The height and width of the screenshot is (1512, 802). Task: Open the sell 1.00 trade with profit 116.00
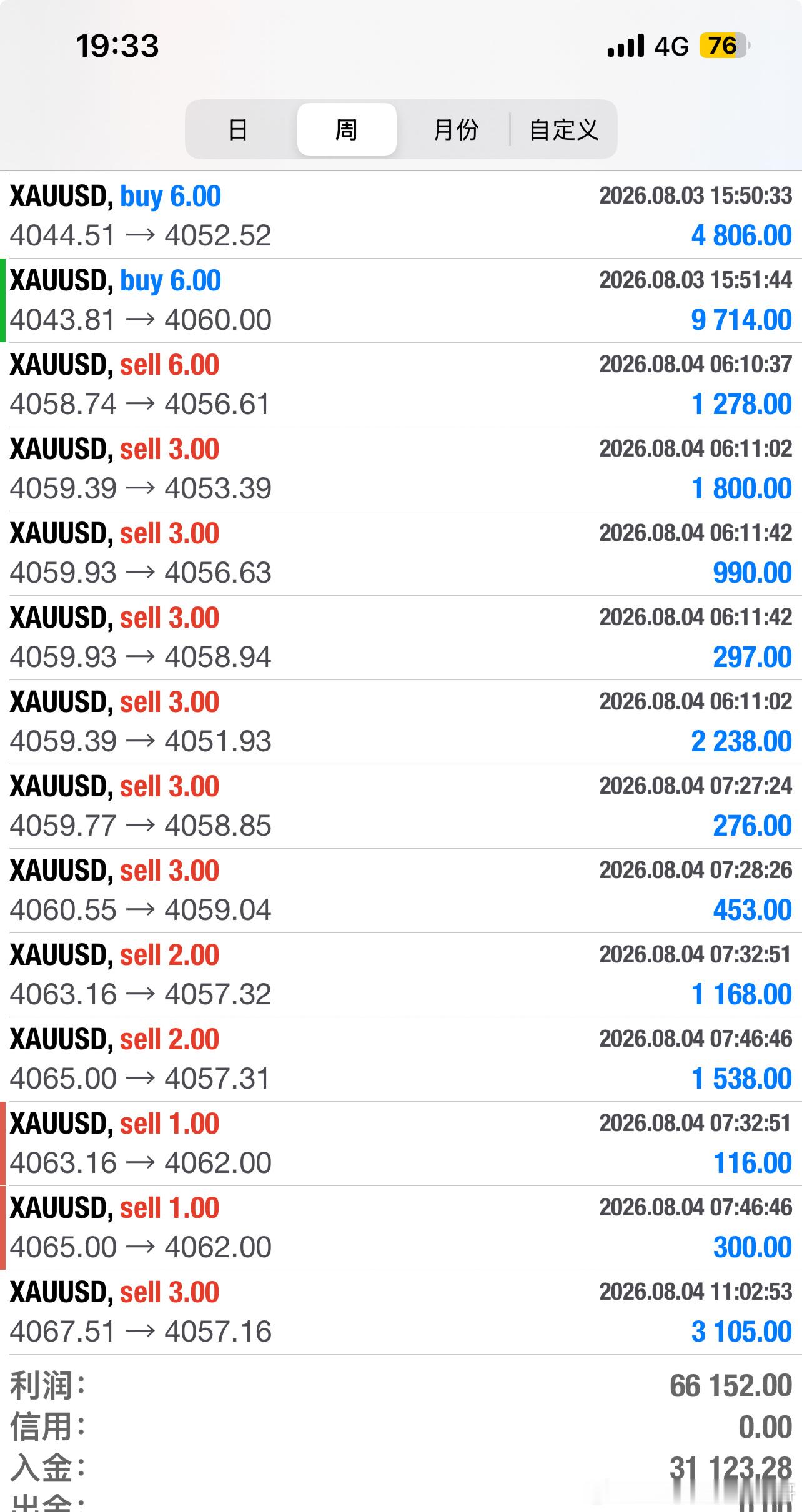pos(401,1144)
